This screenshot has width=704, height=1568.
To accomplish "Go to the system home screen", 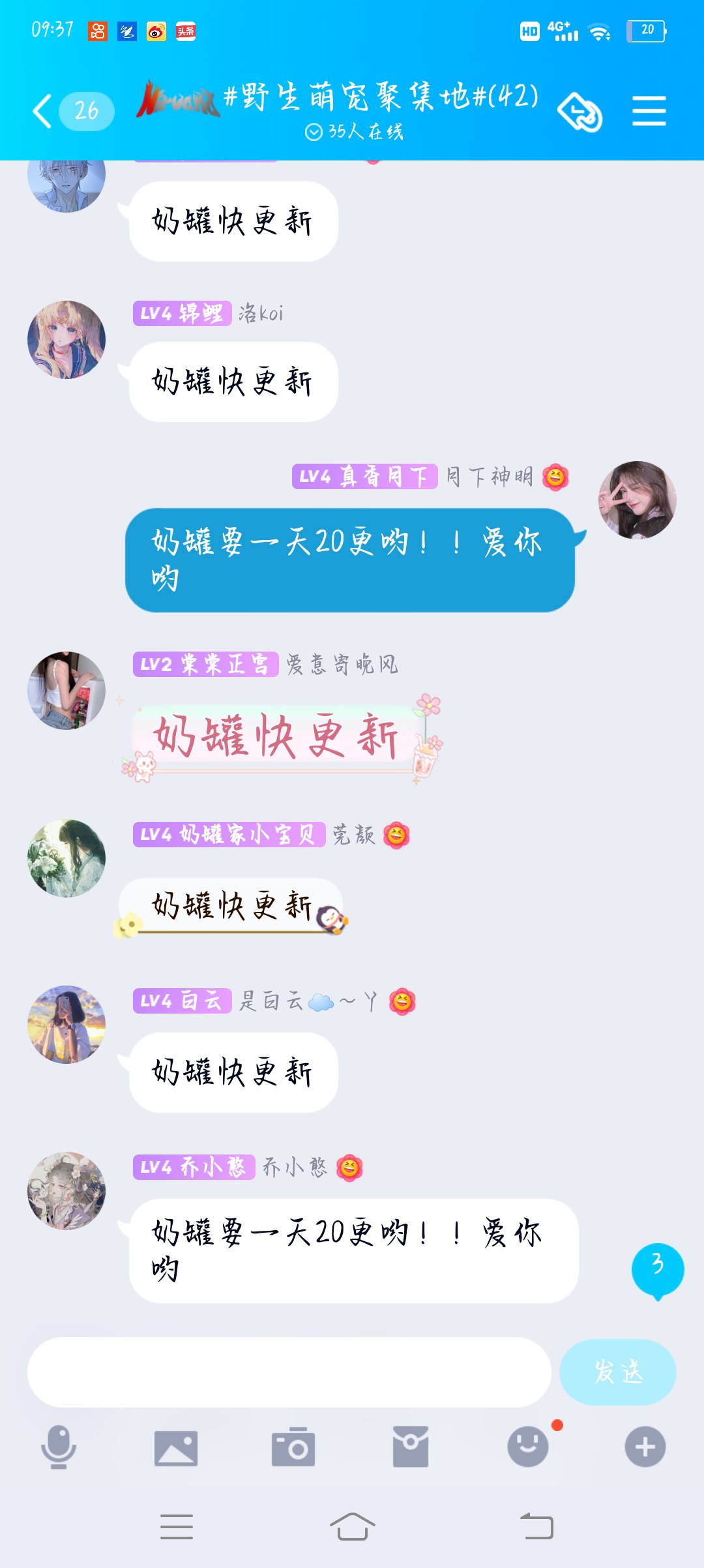I will tap(352, 1526).
